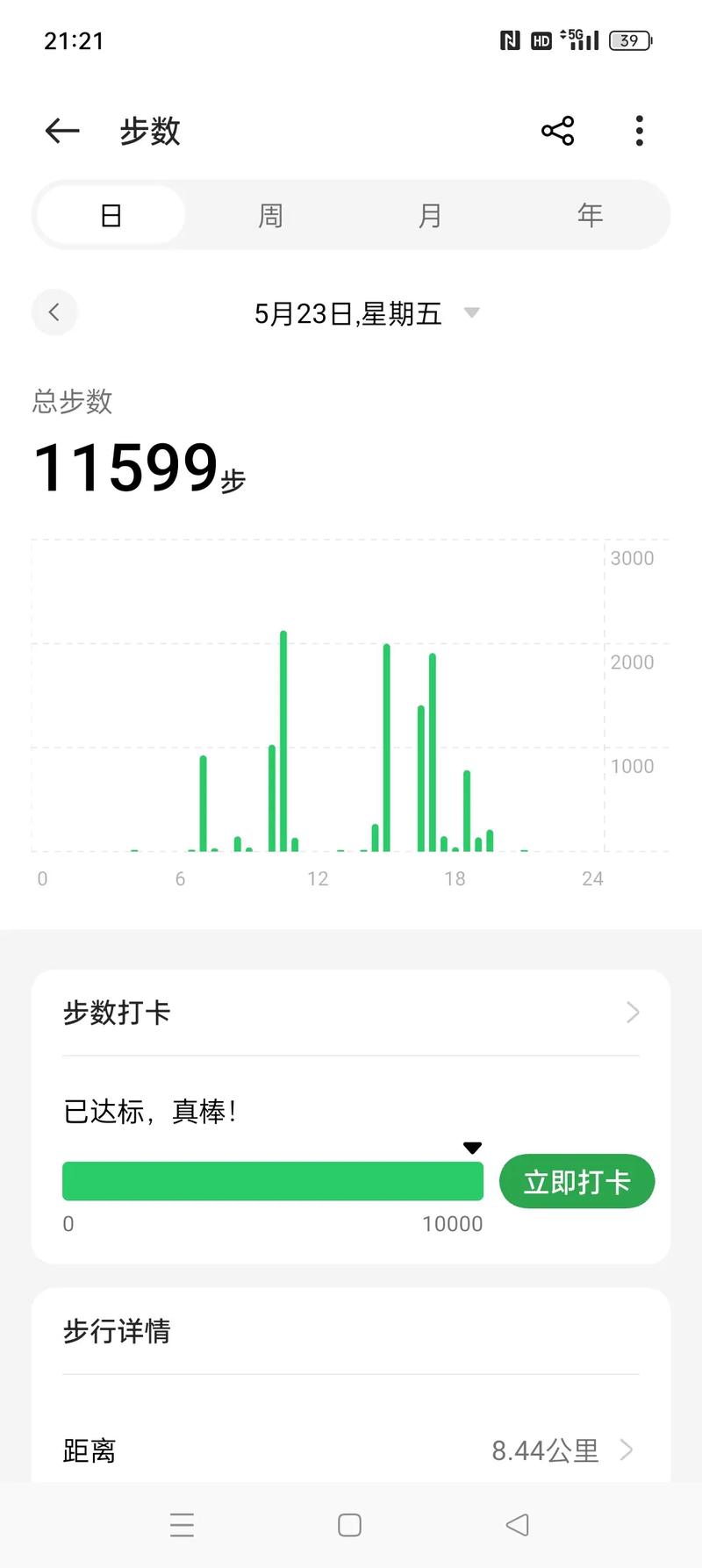Open the three-dot overflow menu
Viewport: 702px width, 1568px height.
(x=639, y=130)
